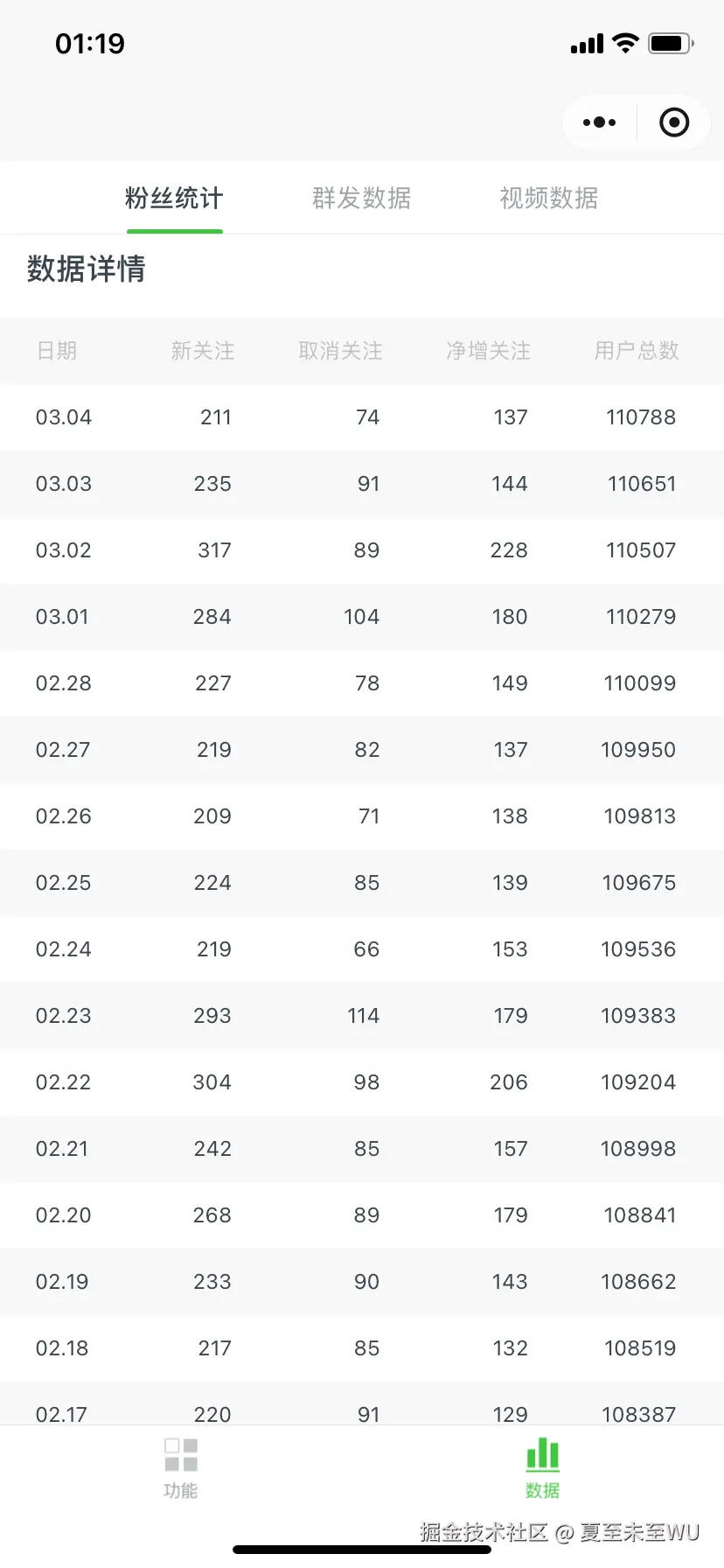Open the 数据 bottom tab
This screenshot has width=724, height=1568.
tap(542, 1468)
